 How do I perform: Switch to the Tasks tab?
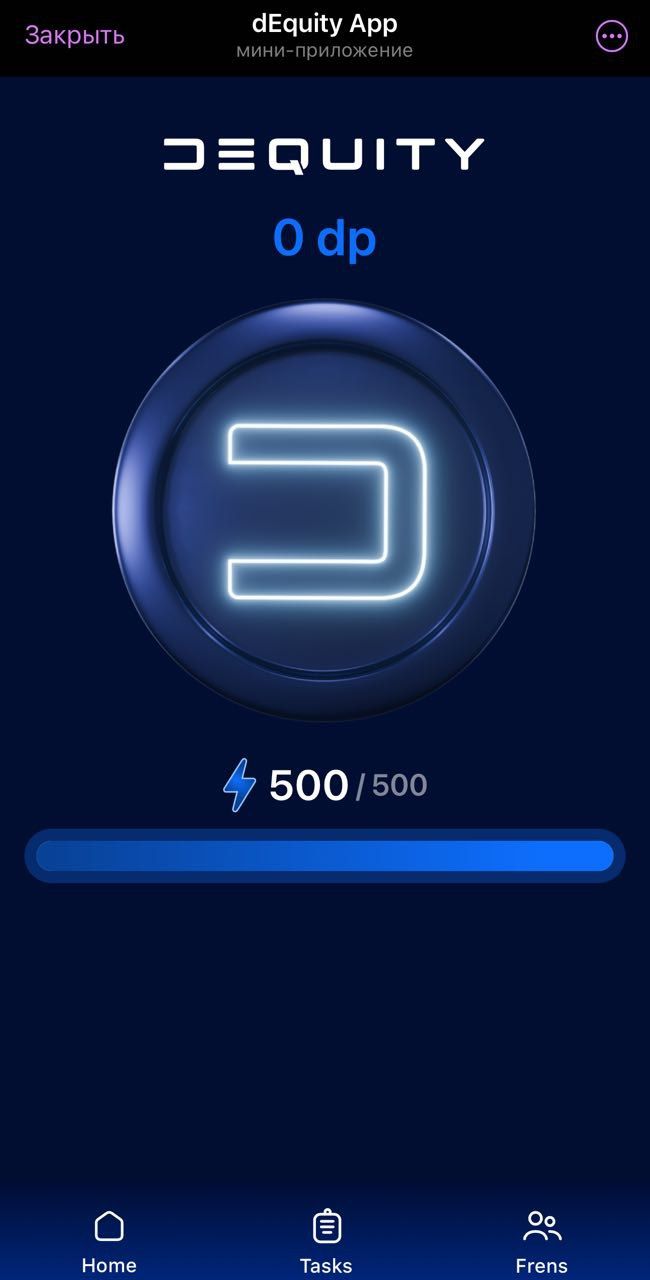(x=326, y=1241)
